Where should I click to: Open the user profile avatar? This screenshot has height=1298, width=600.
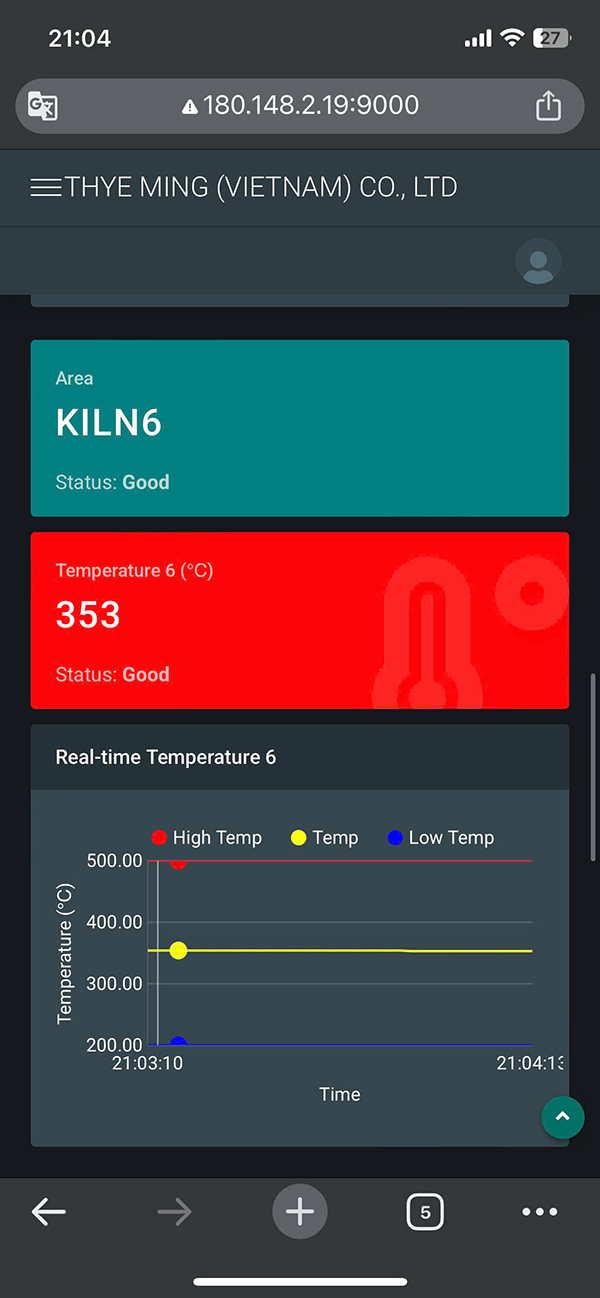[x=538, y=262]
